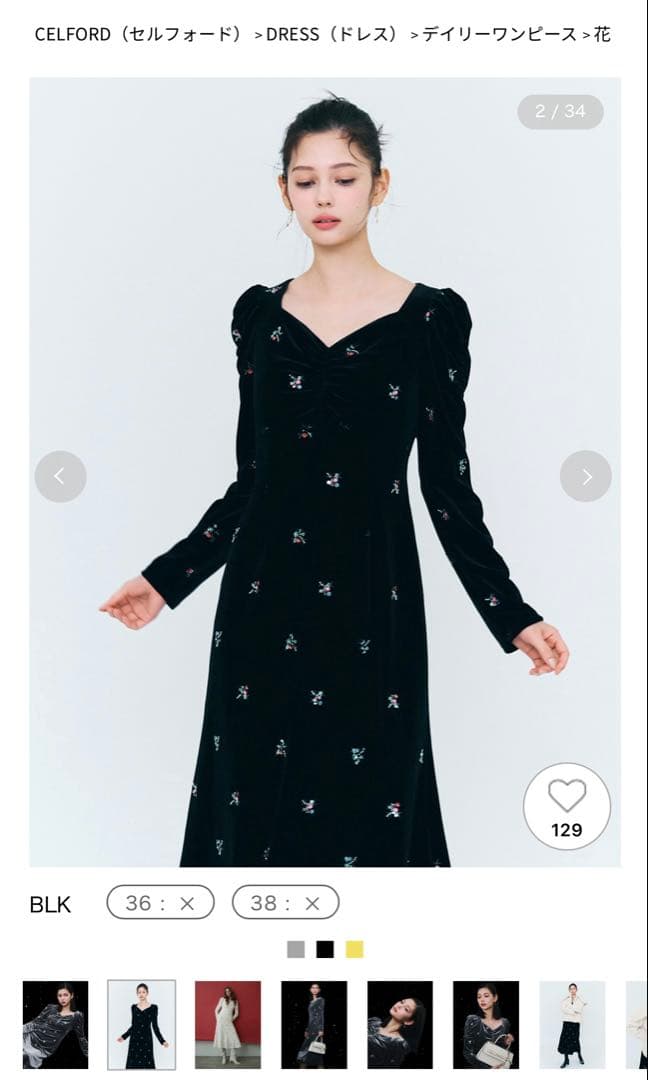Select size 36 chip
This screenshot has height=1080, width=648.
coord(160,903)
